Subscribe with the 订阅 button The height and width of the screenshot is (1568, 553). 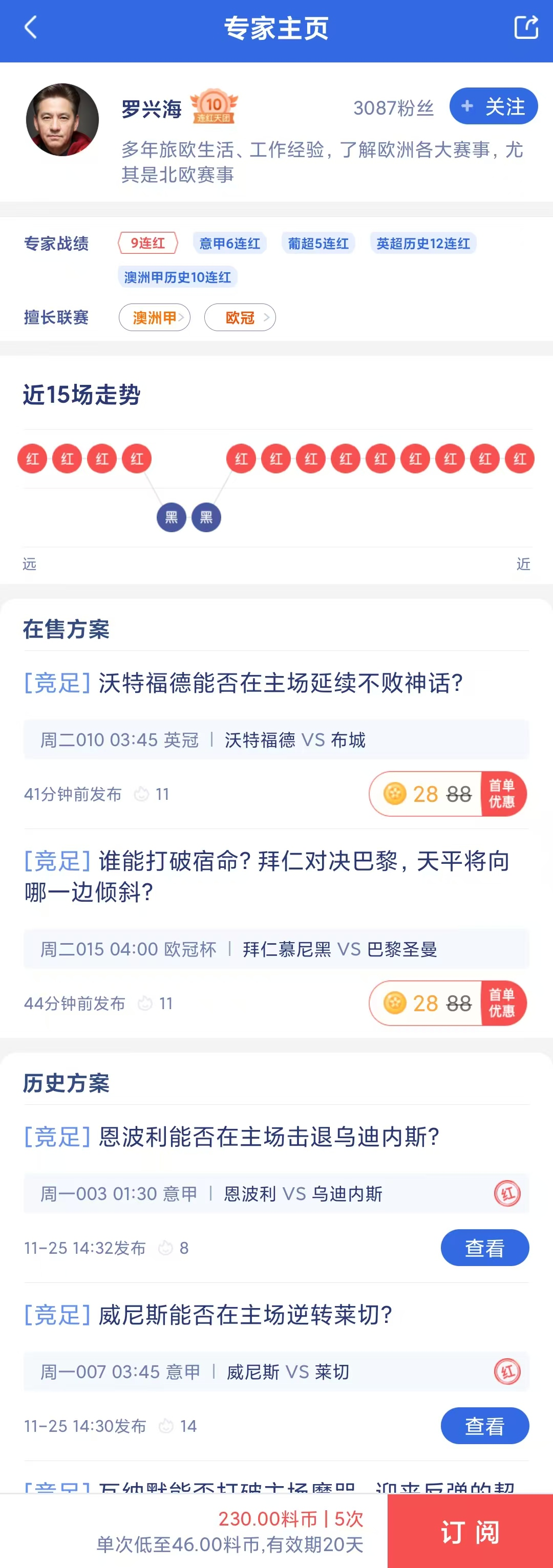[x=470, y=1532]
